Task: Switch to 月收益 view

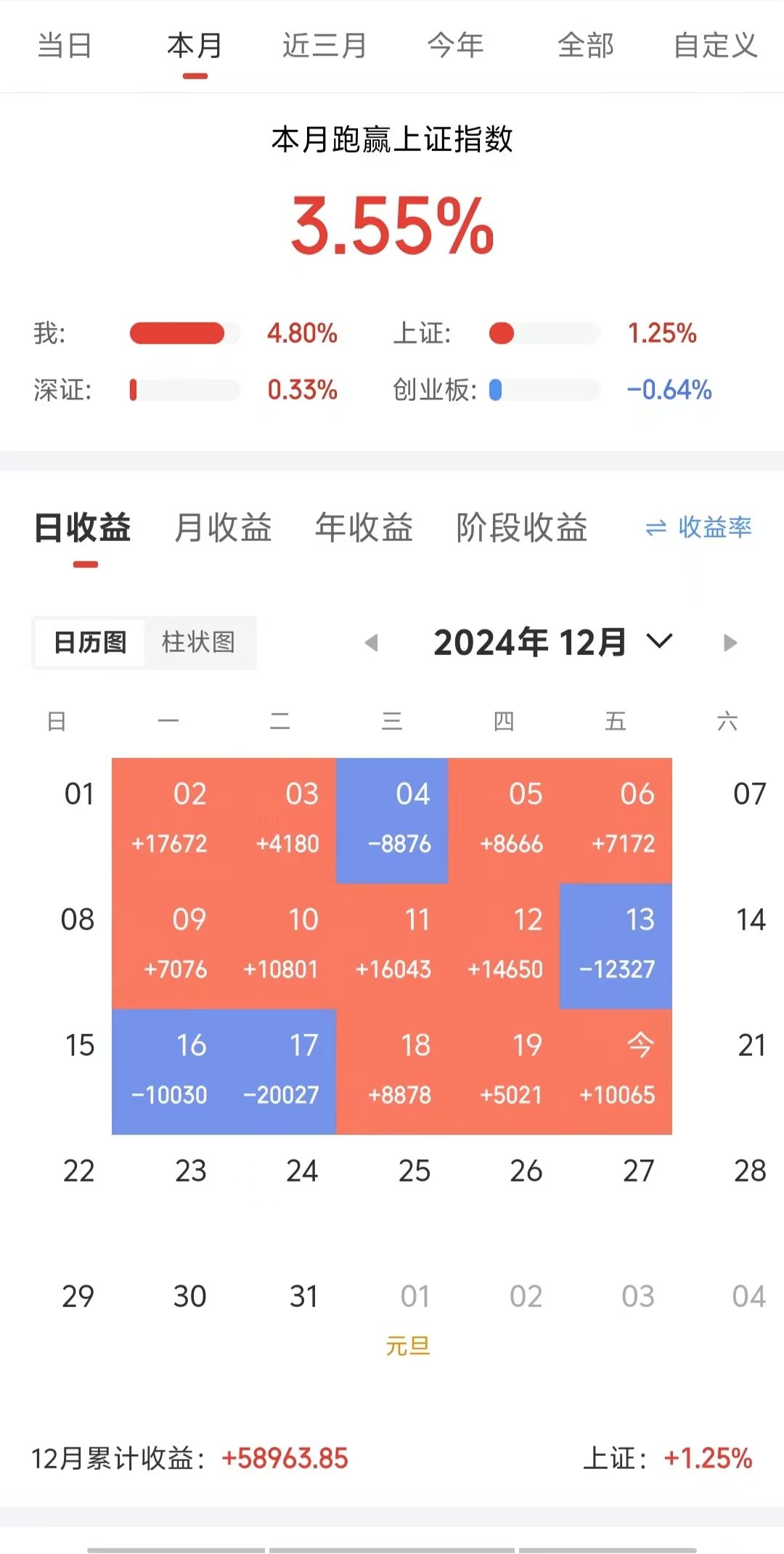Action: tap(223, 527)
